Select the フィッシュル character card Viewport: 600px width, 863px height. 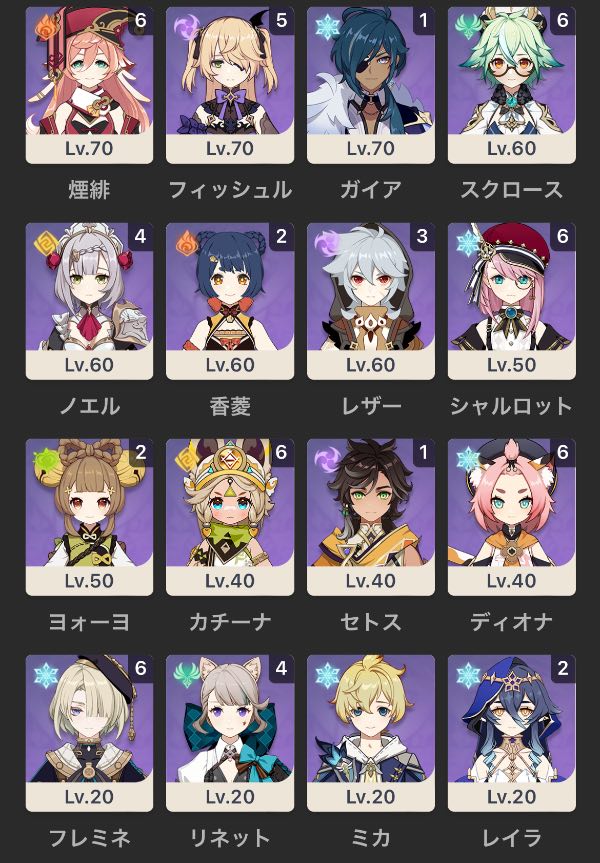[230, 85]
